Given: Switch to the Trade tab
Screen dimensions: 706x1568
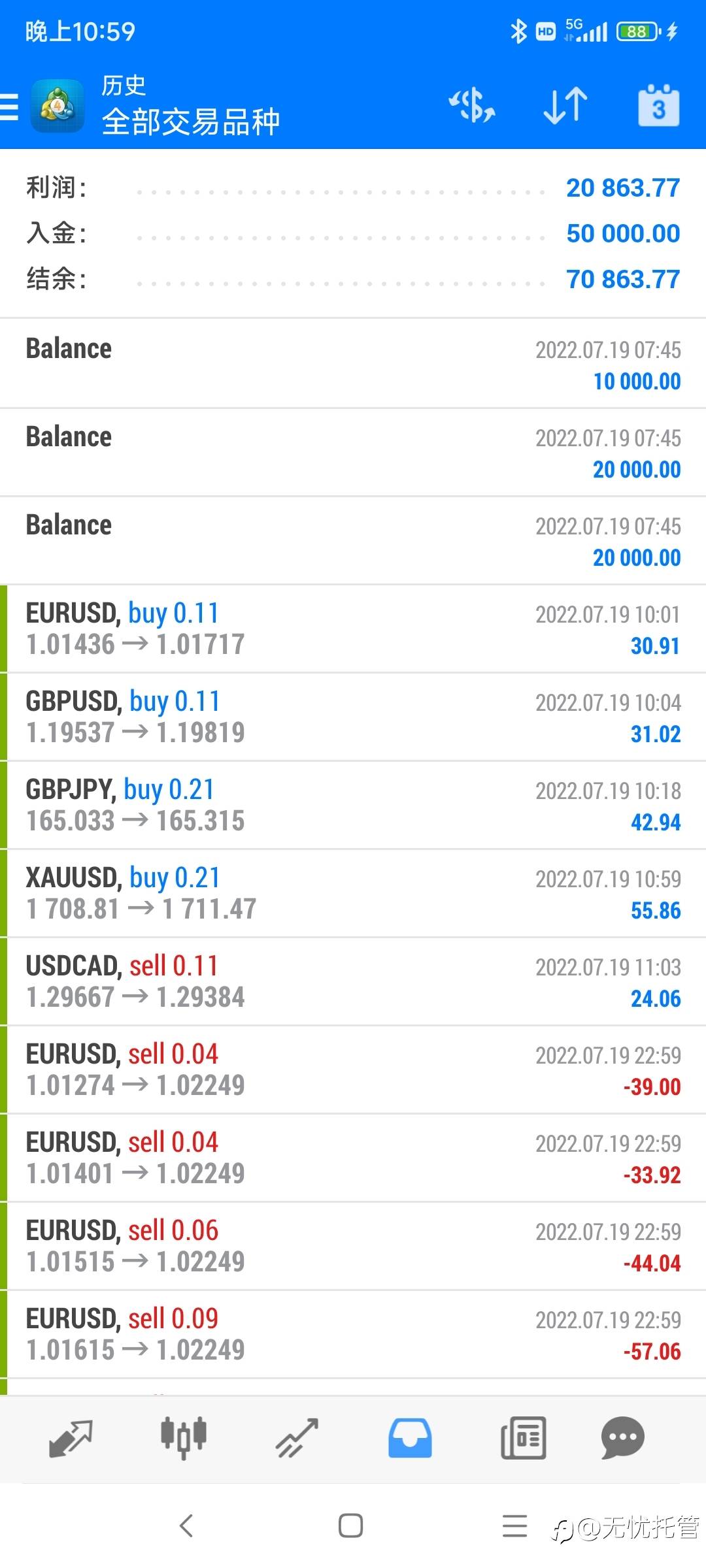Looking at the screenshot, I should pos(297,1438).
